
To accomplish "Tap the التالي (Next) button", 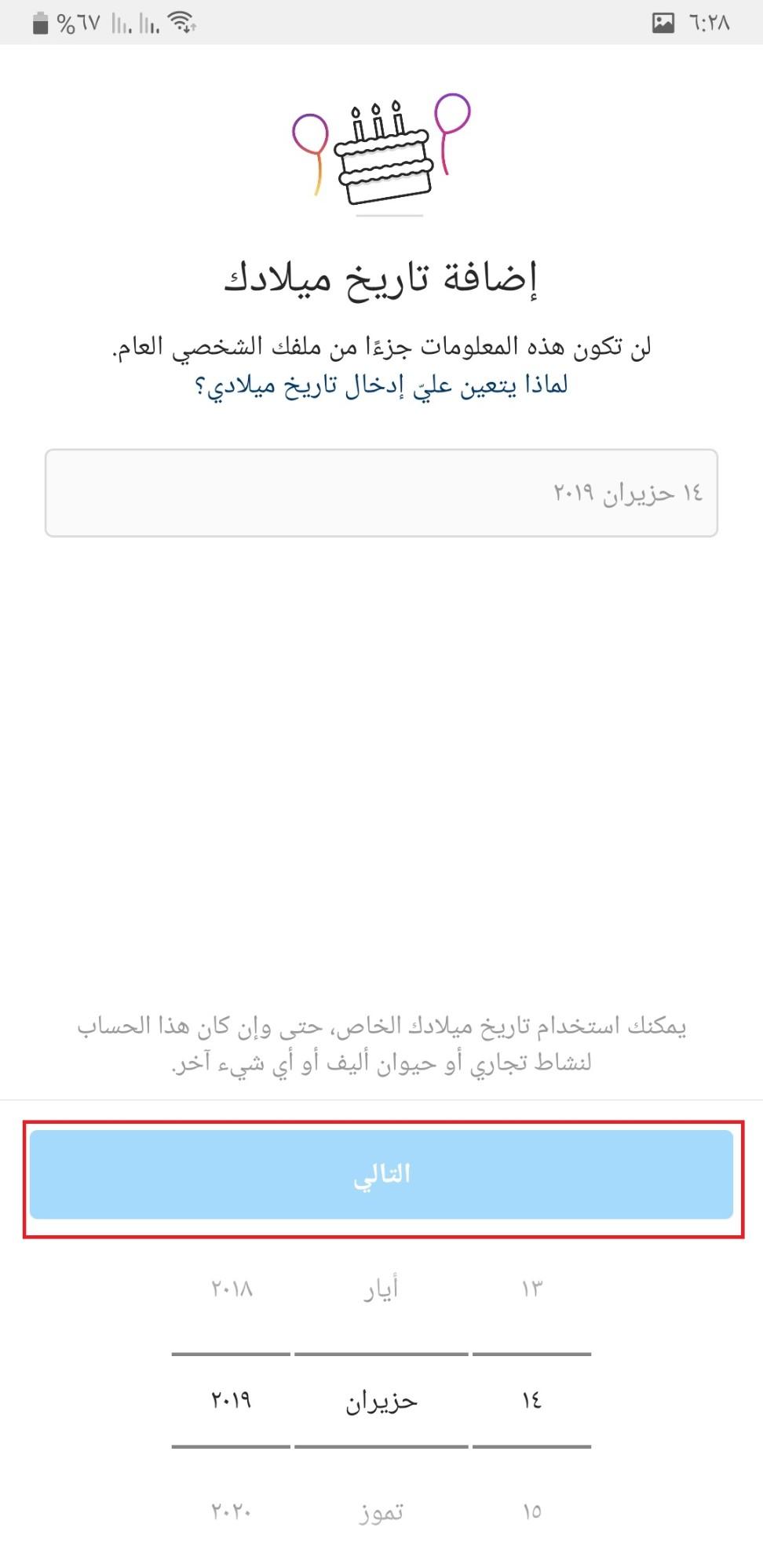I will 381,1174.
